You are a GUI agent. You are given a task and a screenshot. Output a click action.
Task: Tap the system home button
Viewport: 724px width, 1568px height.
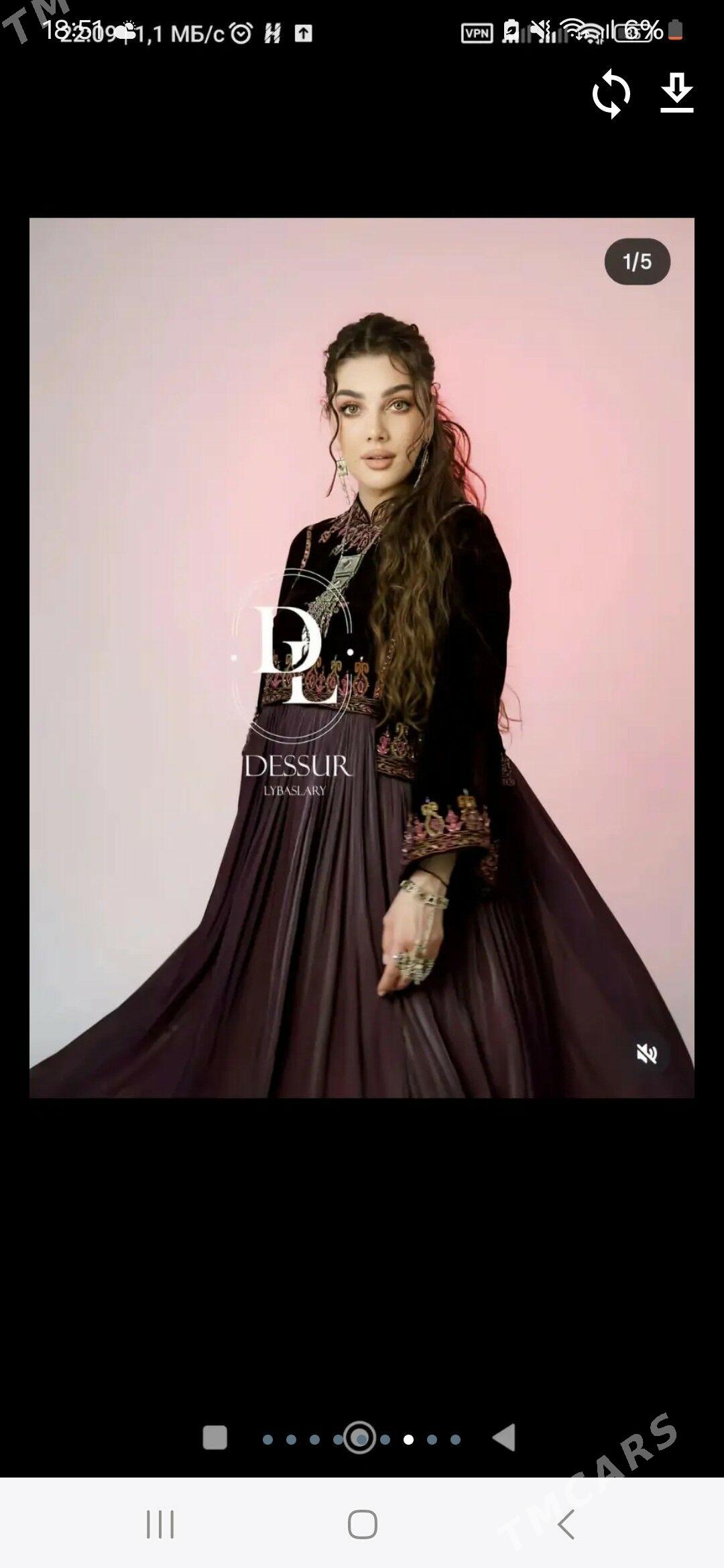[x=362, y=1524]
